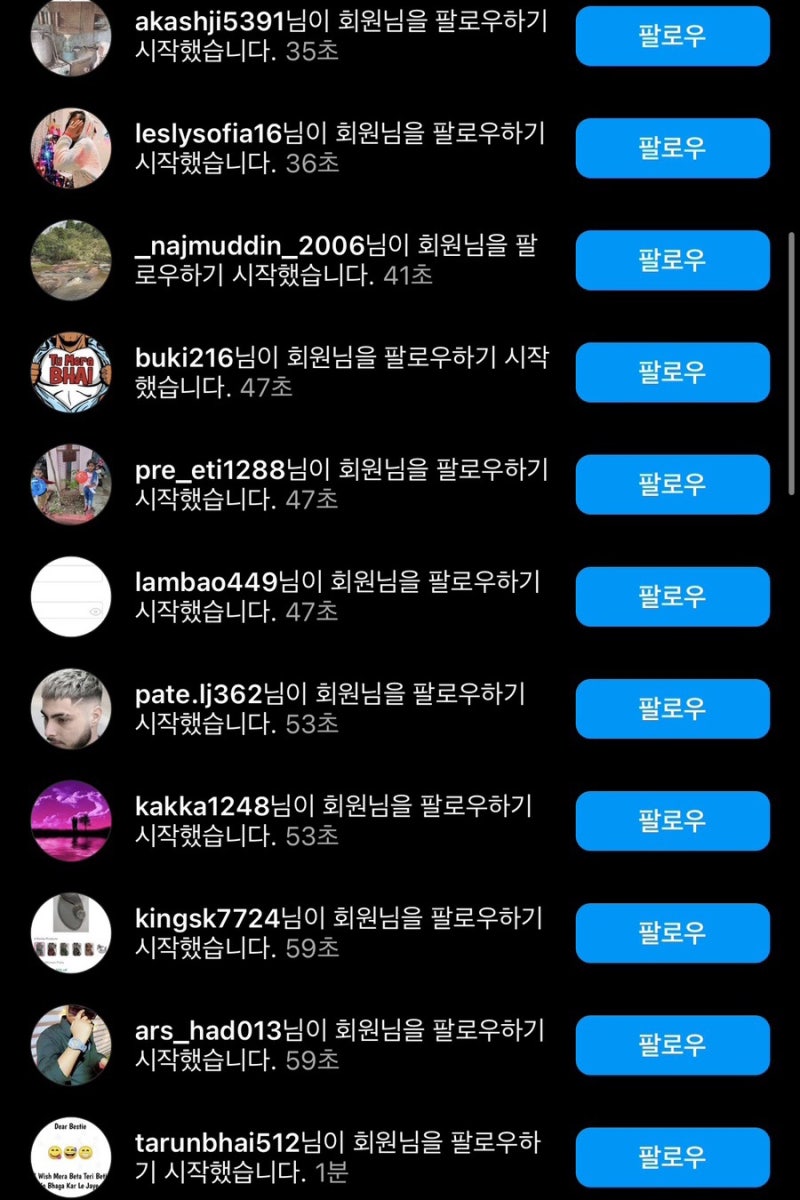The image size is (800, 1200).
Task: Open pate.lj362's profile photo
Action: coord(71,708)
